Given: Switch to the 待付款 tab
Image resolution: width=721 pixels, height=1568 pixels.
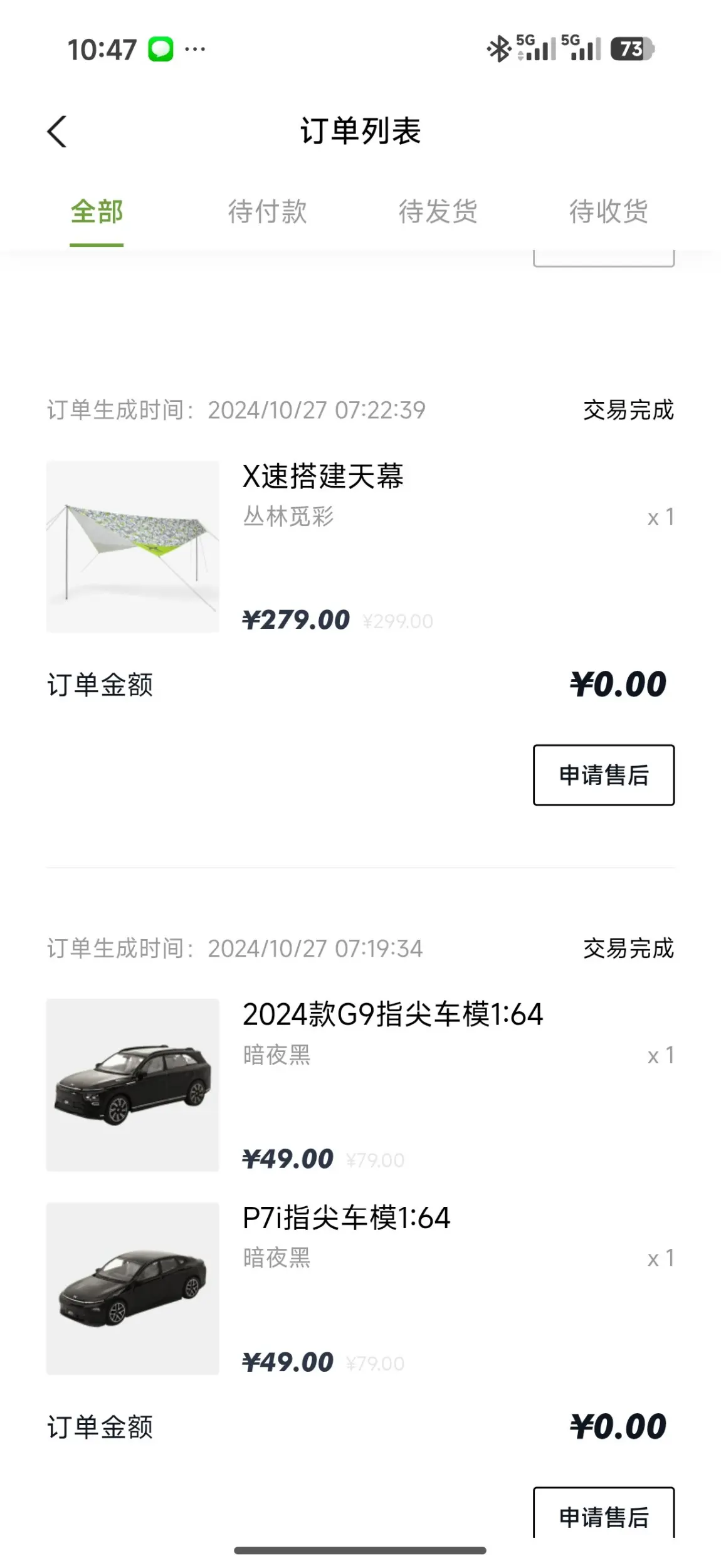Looking at the screenshot, I should (267, 212).
